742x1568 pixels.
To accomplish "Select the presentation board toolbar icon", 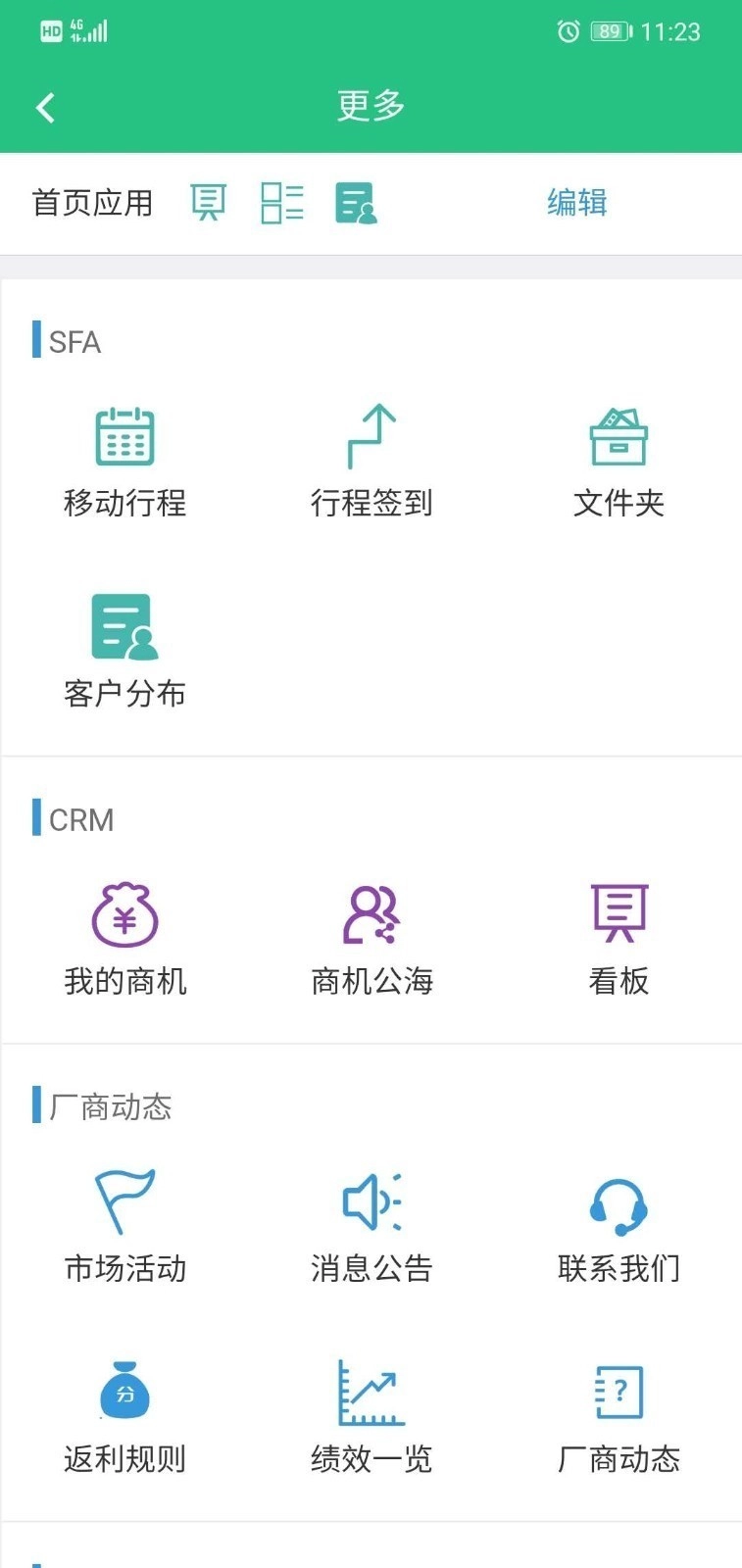I will 208,203.
